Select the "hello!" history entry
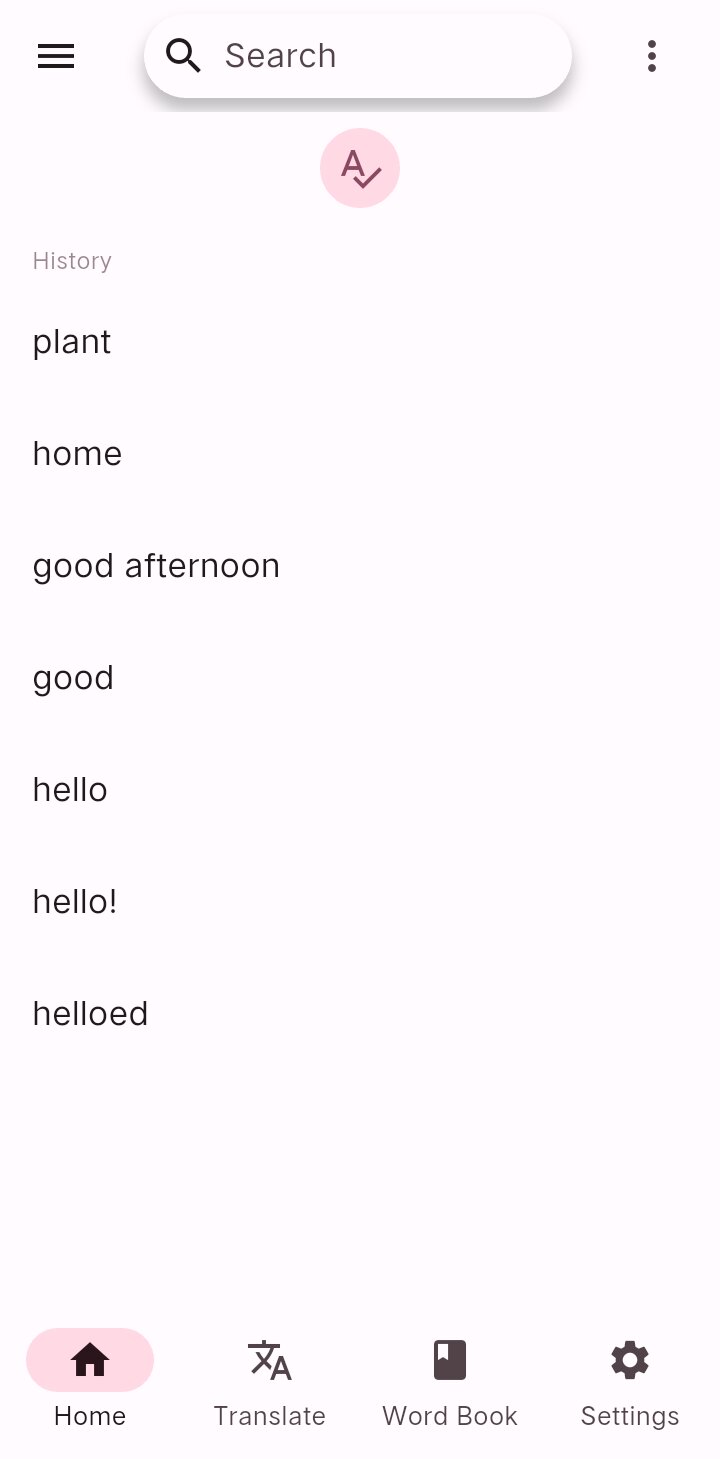720x1459 pixels. (360, 902)
